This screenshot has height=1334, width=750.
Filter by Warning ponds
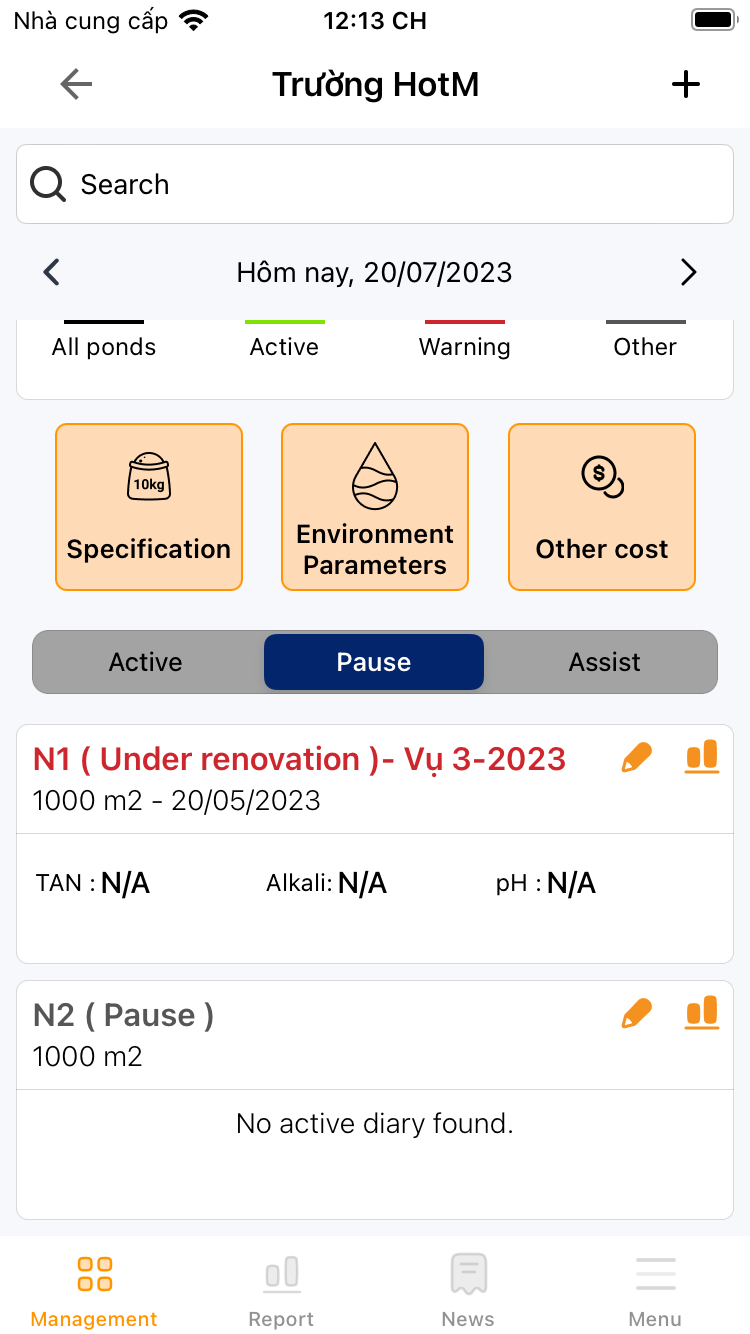pos(464,346)
